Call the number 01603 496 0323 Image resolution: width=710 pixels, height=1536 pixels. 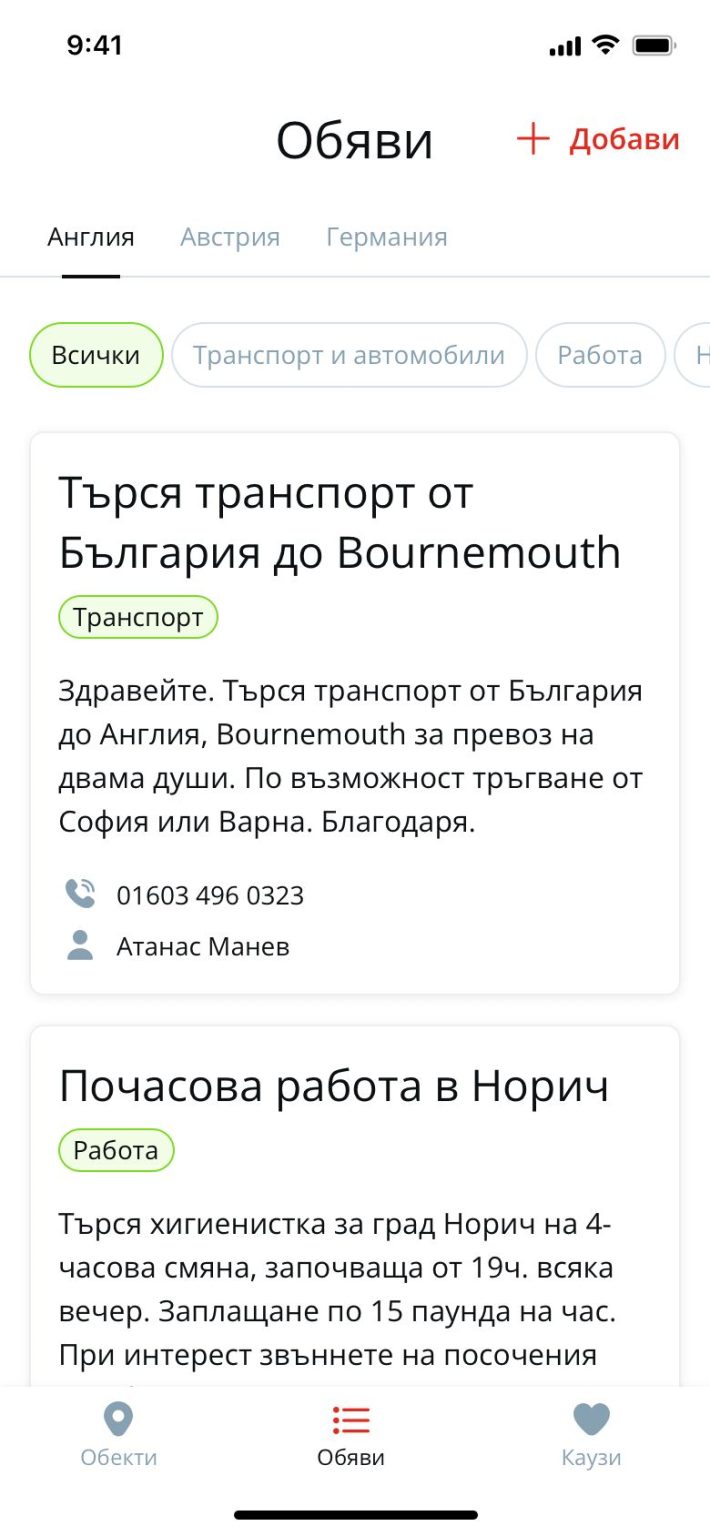[x=210, y=895]
